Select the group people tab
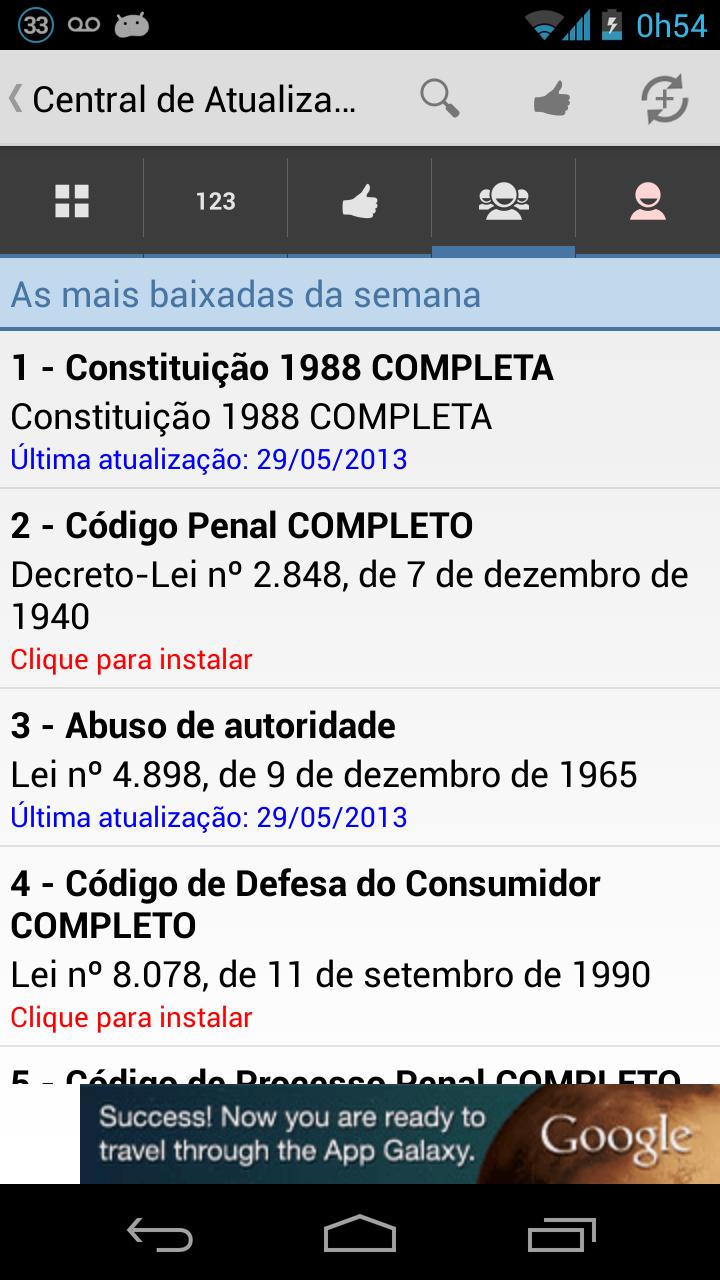 click(503, 202)
